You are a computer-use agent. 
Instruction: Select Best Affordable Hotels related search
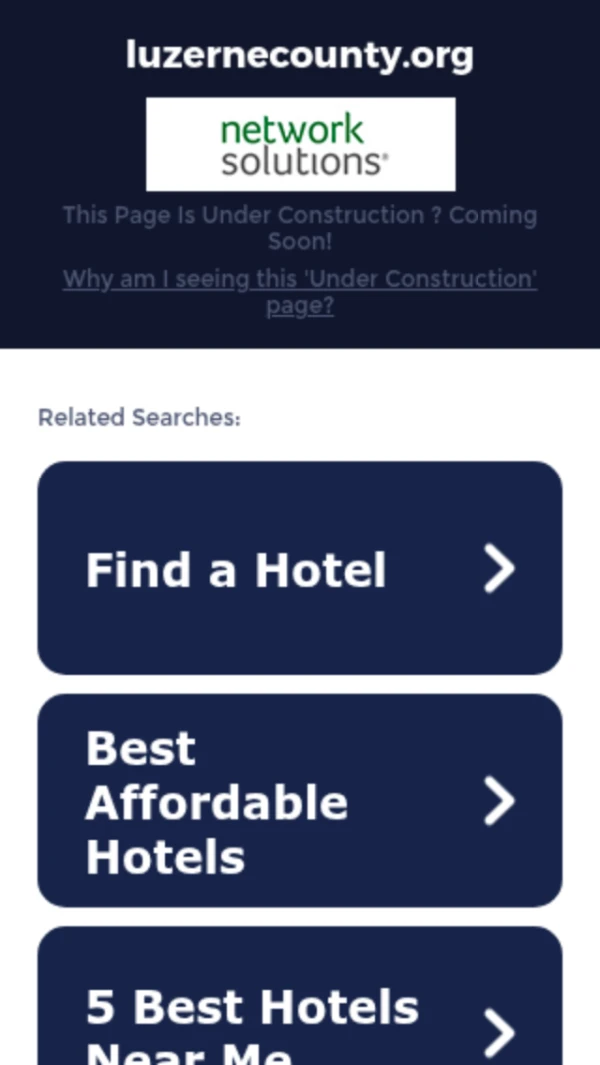pyautogui.click(x=300, y=800)
